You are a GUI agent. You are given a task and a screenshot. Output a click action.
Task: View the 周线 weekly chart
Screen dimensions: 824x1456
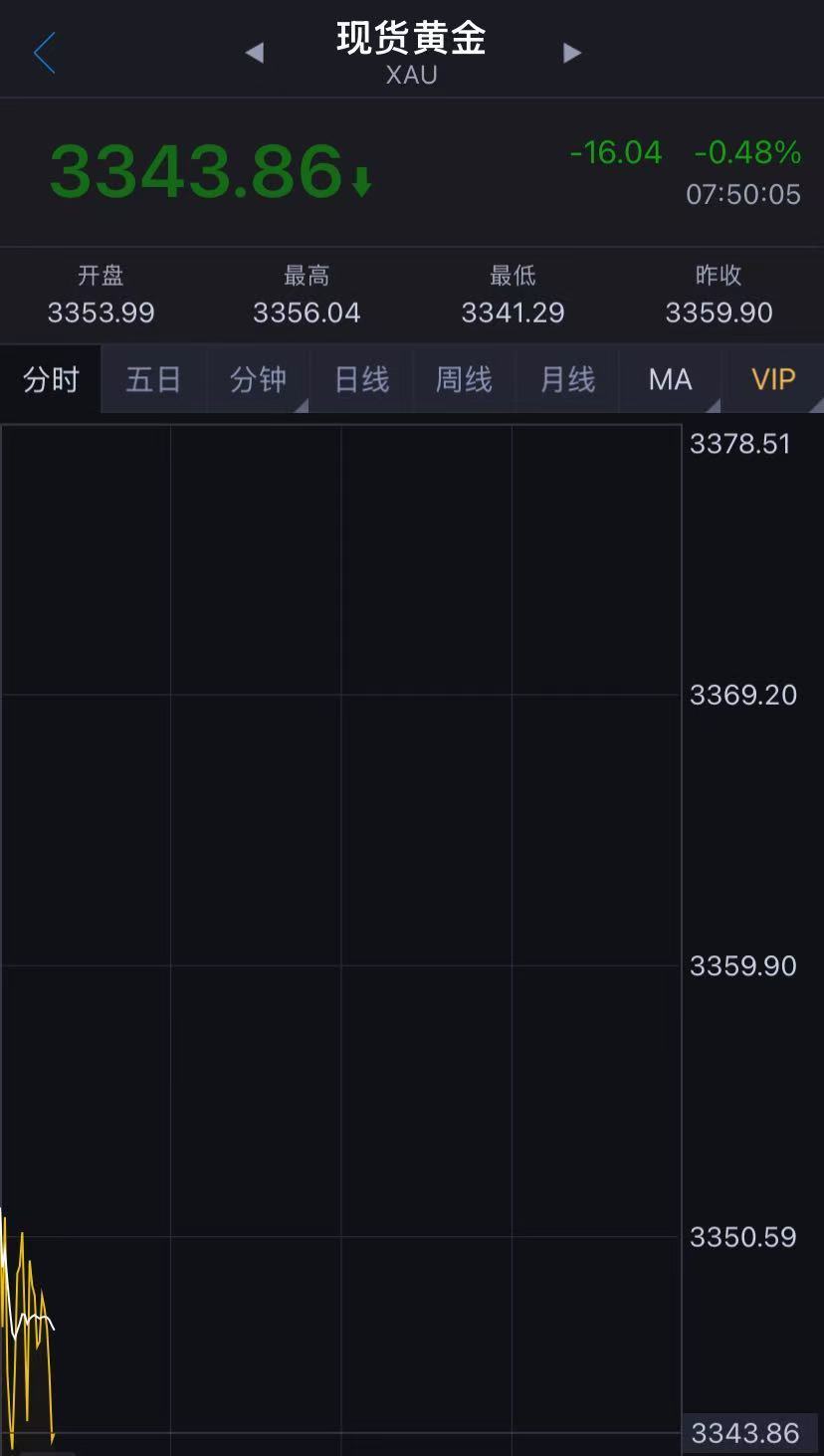pos(464,379)
